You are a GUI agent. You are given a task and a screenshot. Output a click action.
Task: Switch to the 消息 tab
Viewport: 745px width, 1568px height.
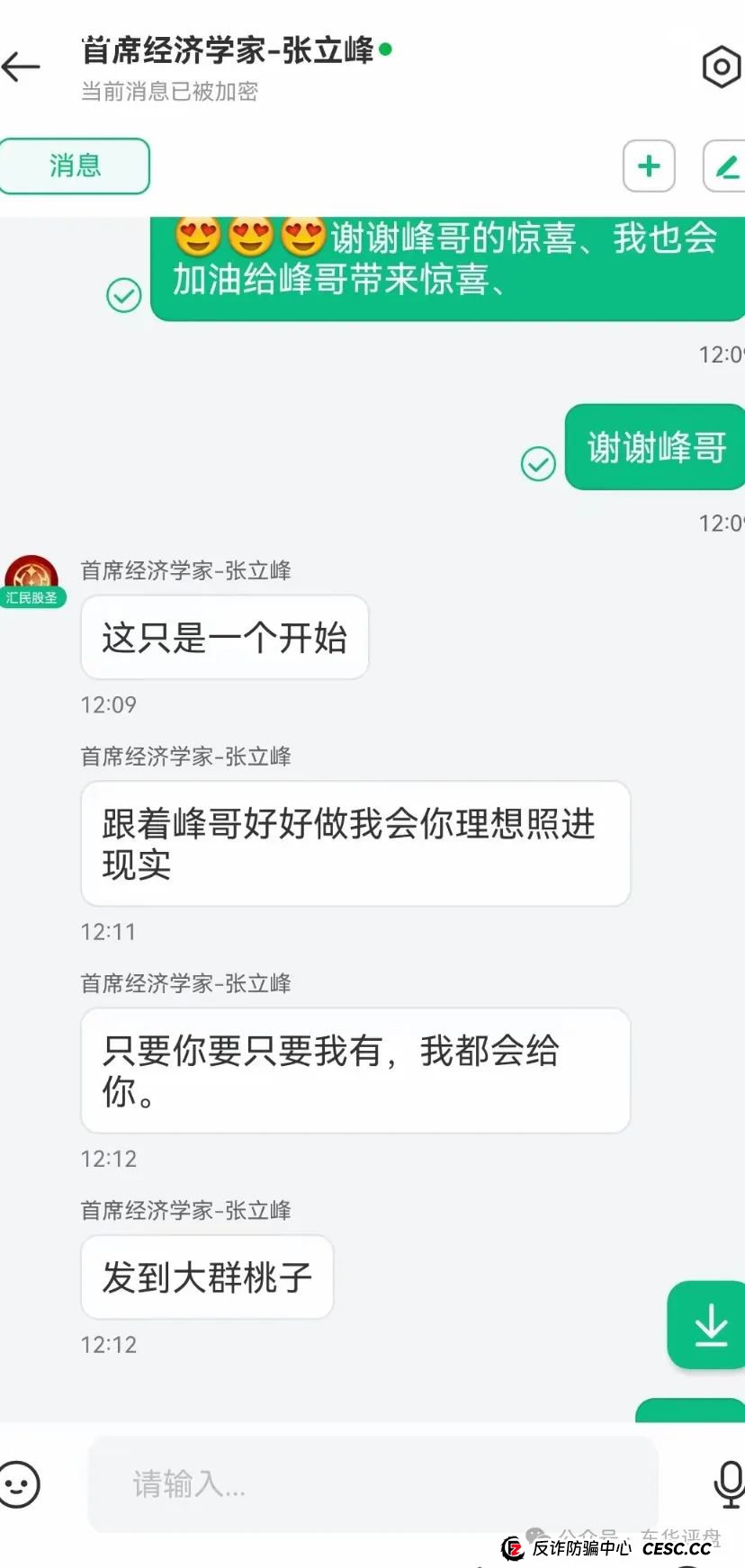pyautogui.click(x=76, y=166)
